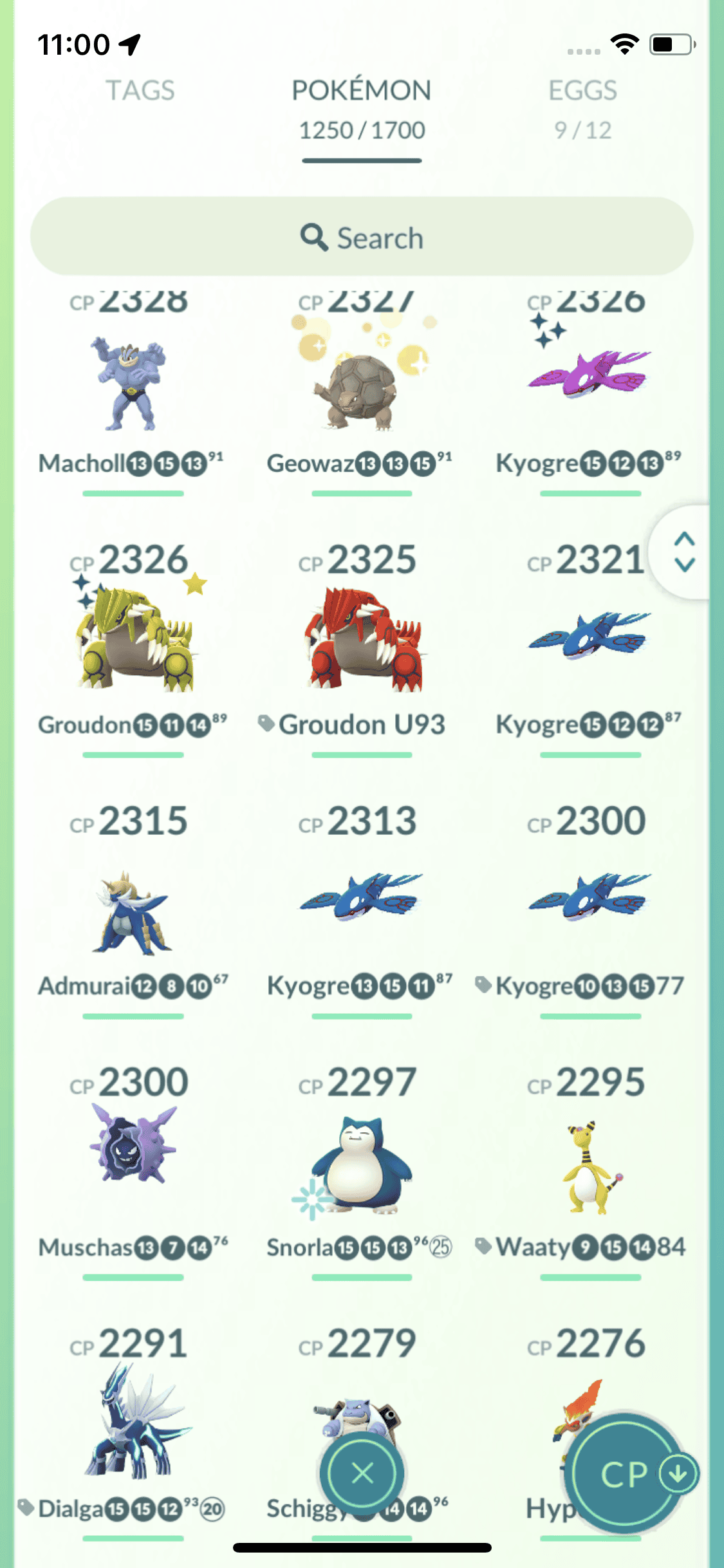Change sort order with the CP button
This screenshot has width=724, height=1568.
[x=624, y=1474]
